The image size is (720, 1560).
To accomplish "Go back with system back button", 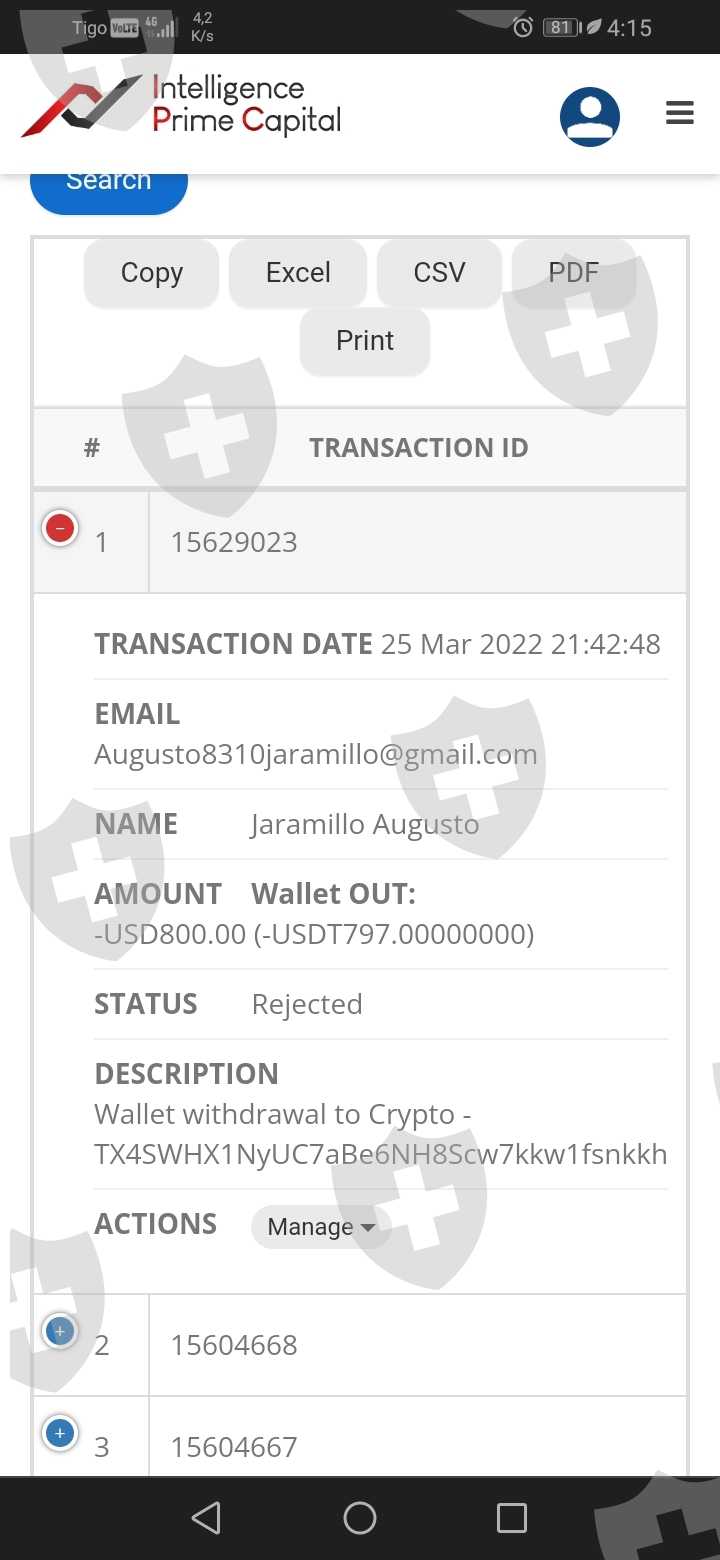I will [206, 1518].
